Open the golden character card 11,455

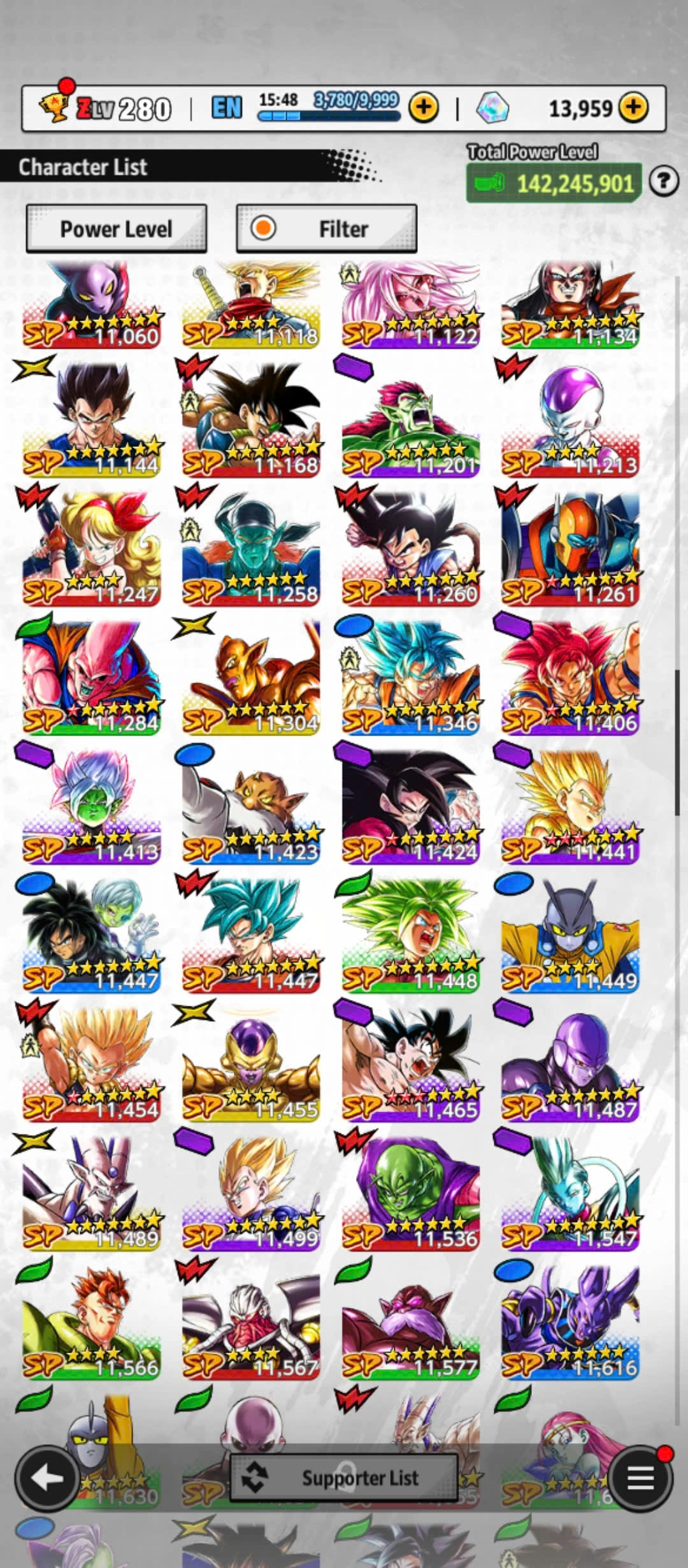(x=251, y=1064)
